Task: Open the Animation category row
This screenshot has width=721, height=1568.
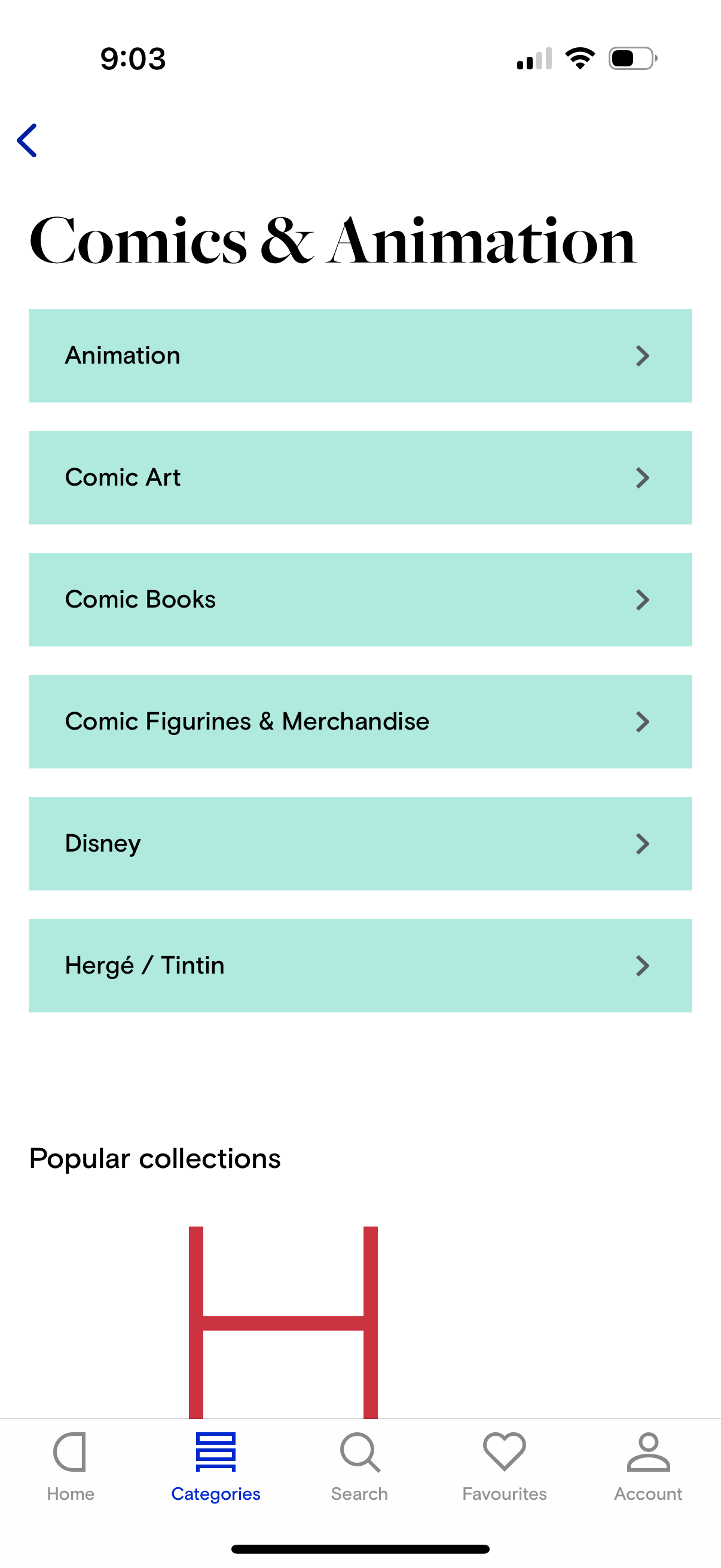Action: coord(360,356)
